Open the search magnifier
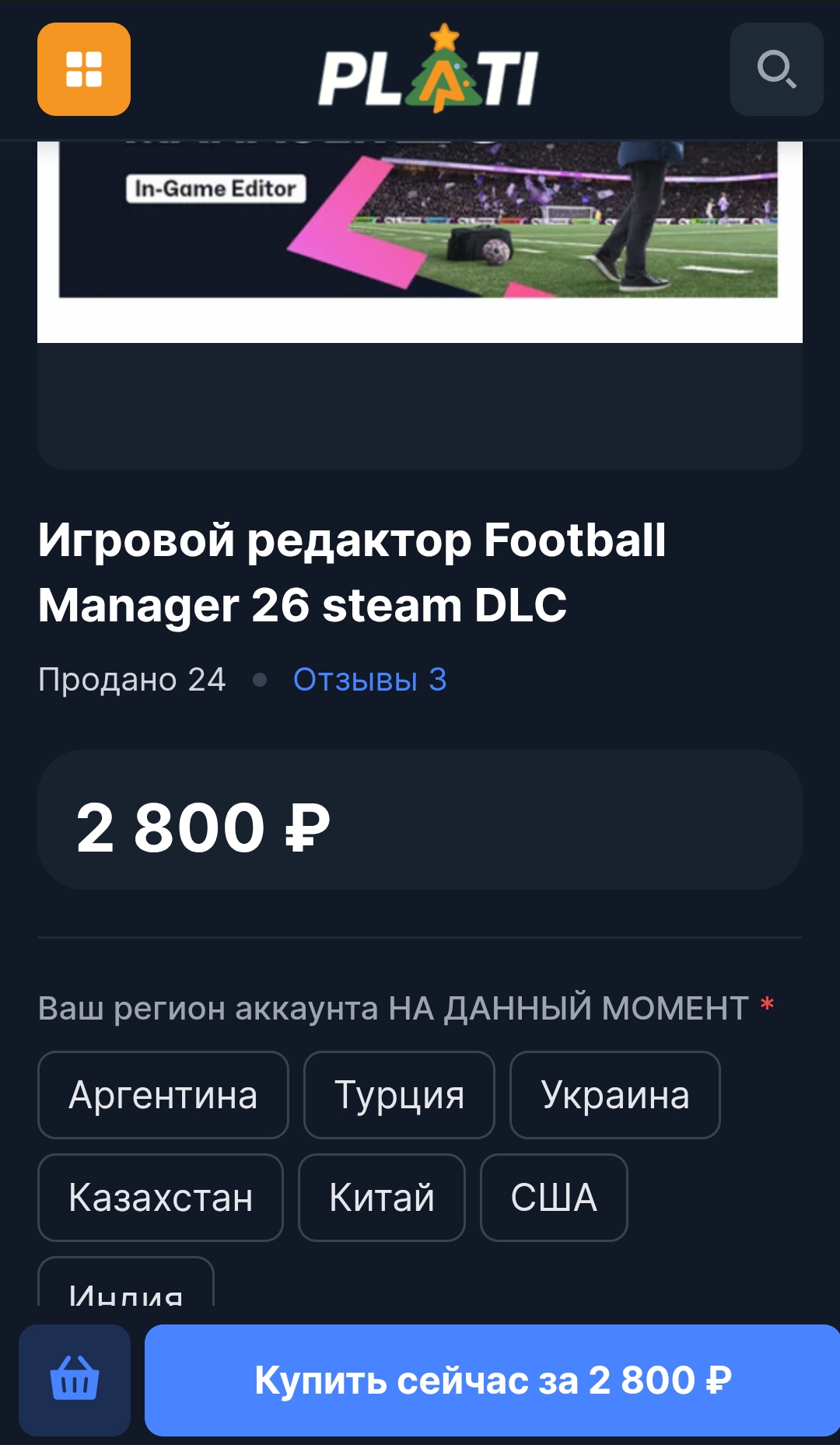The width and height of the screenshot is (840, 1445). click(x=776, y=69)
